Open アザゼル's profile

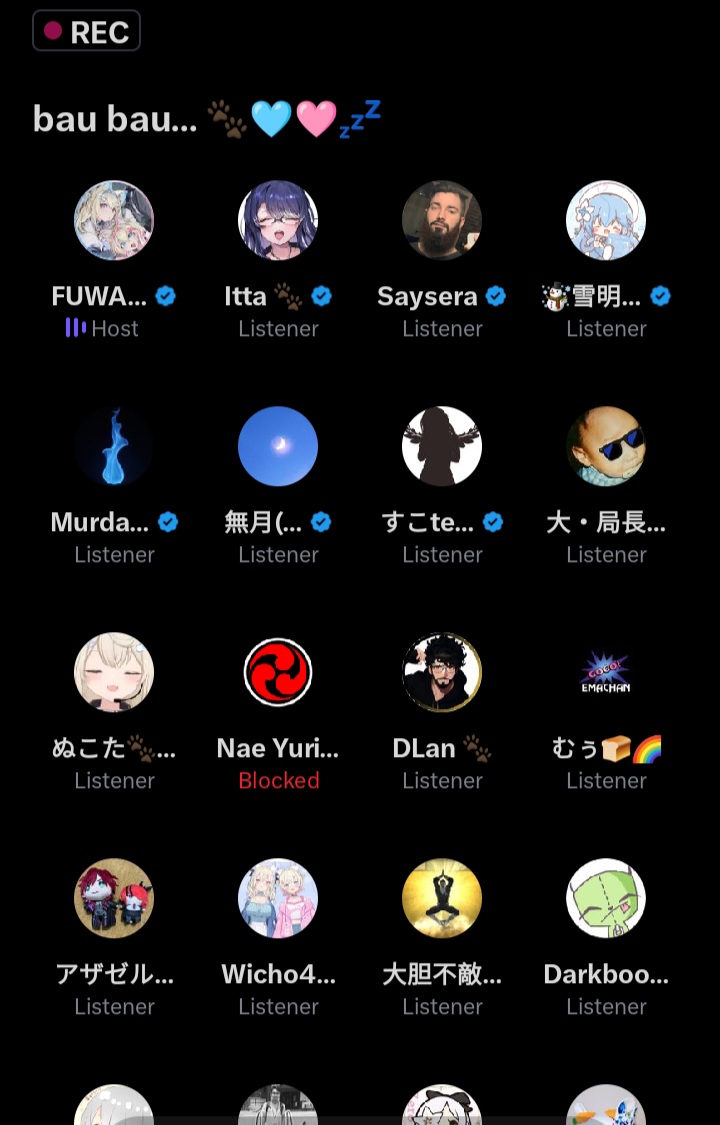click(x=114, y=898)
